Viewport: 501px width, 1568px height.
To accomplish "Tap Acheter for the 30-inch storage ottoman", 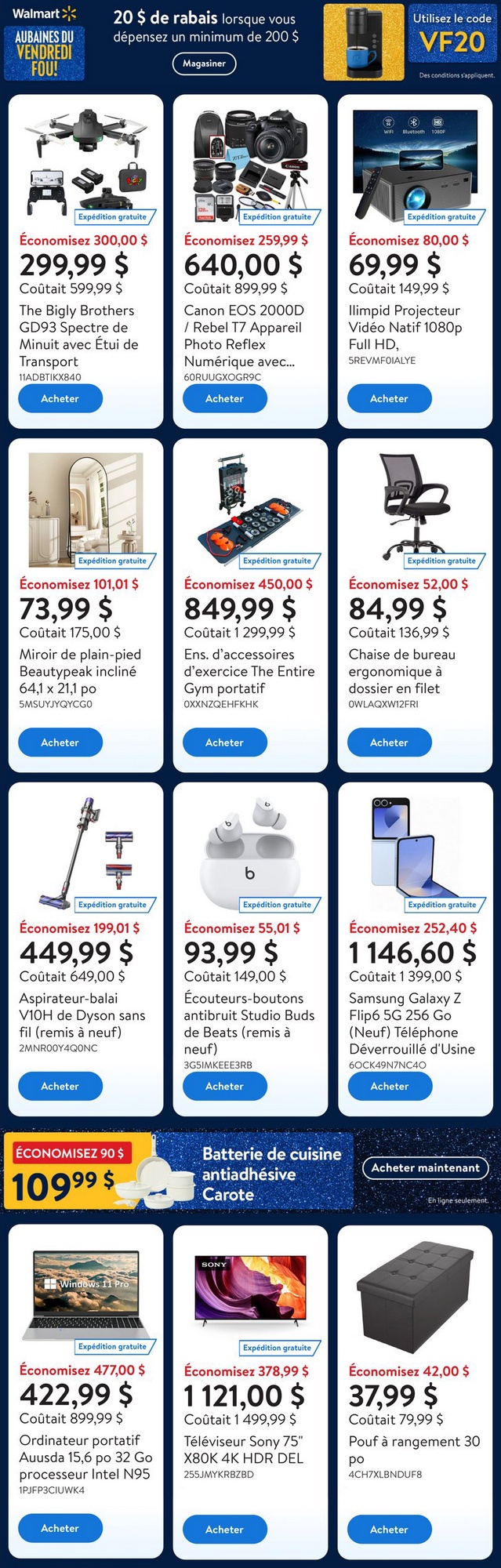I will (390, 1529).
